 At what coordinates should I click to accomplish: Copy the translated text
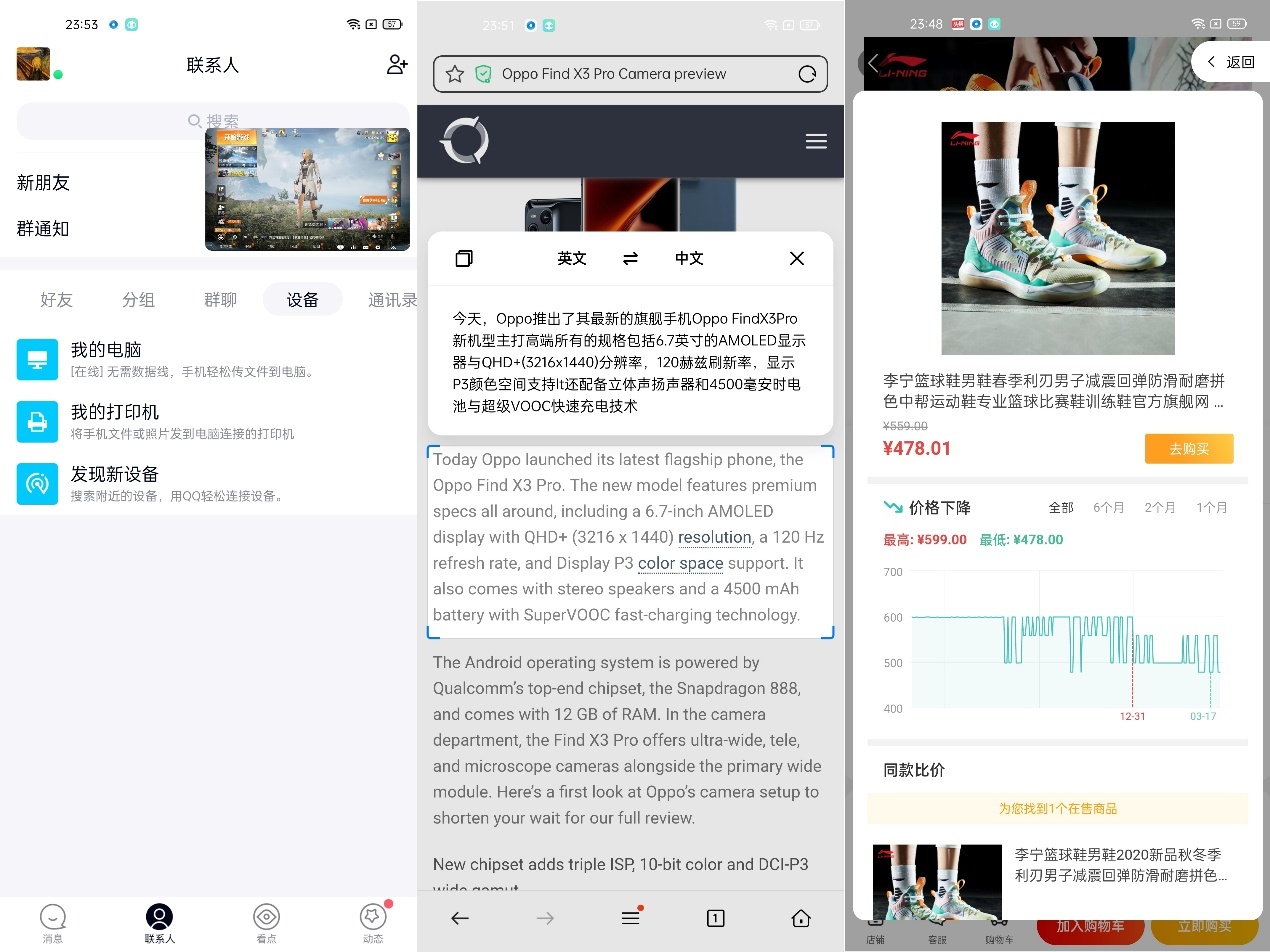coord(464,258)
